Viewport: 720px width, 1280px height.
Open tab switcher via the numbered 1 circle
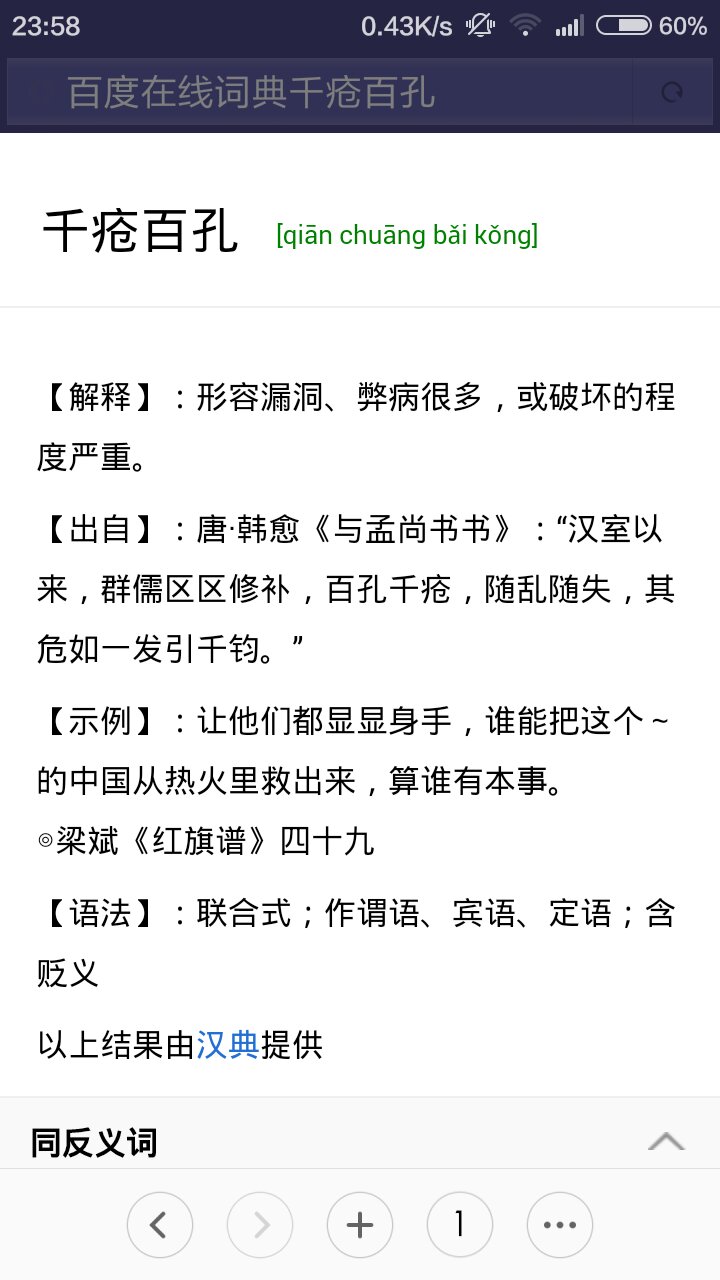coord(460,1224)
